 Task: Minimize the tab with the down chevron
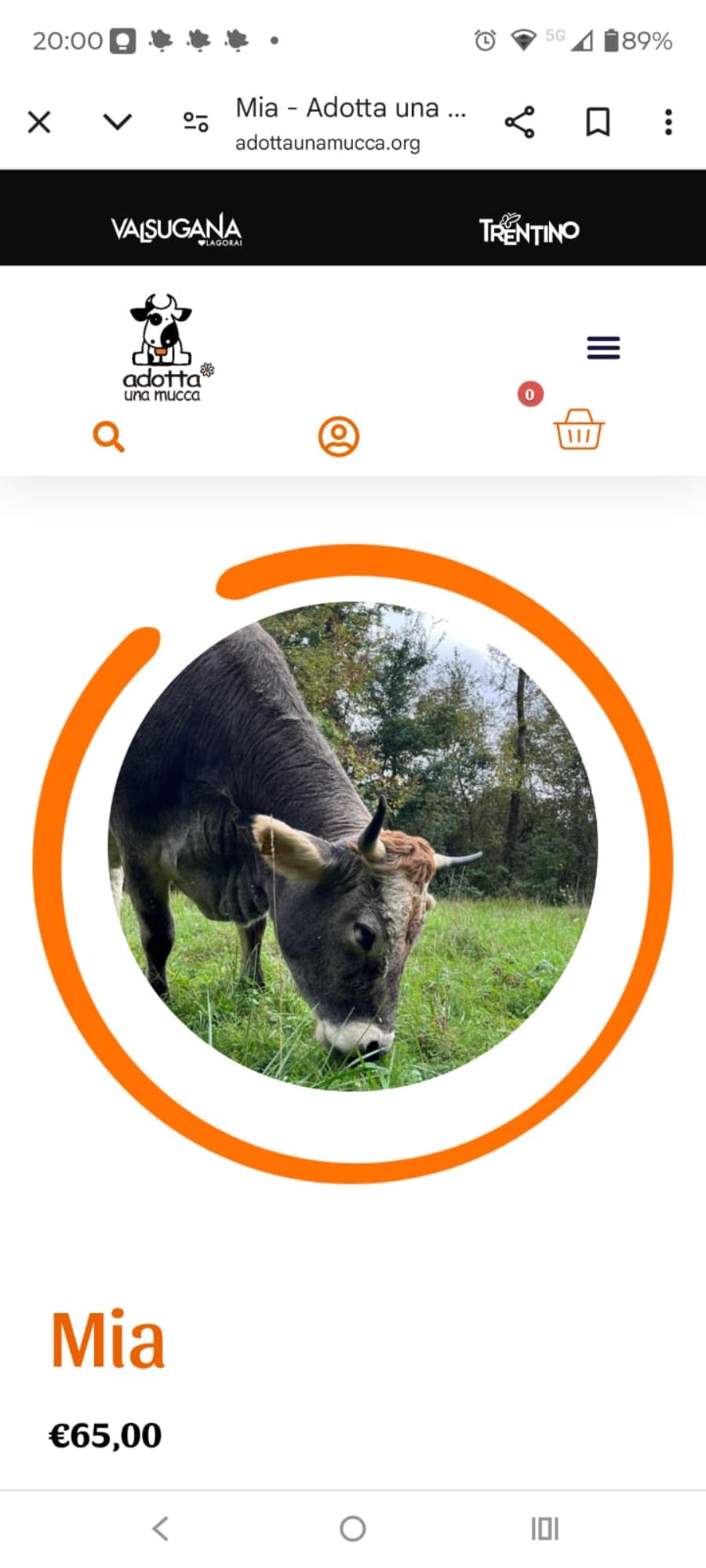[x=118, y=122]
